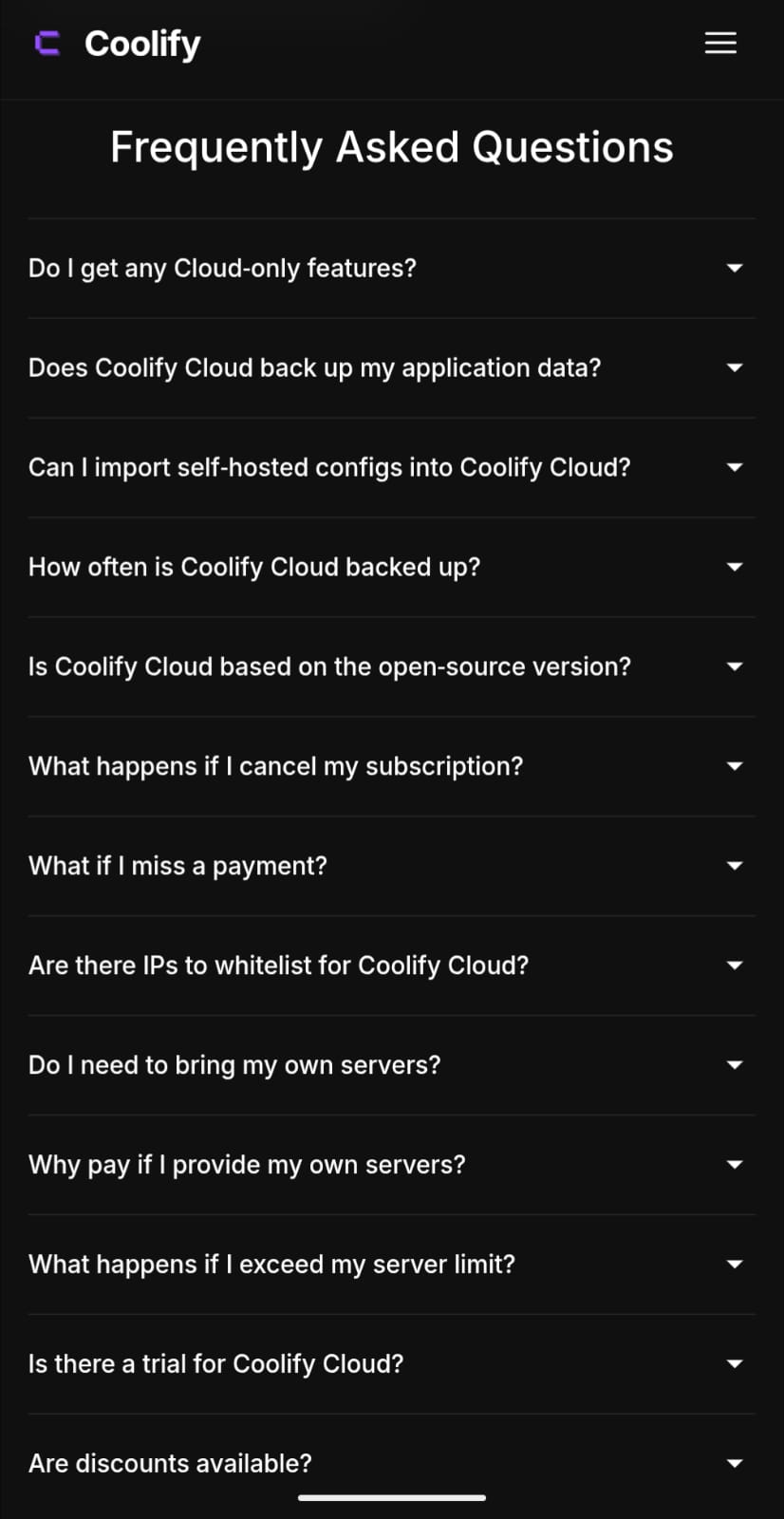Screen dimensions: 784x1519
Task: Expand the import self-hosted configs question
Action: pos(391,468)
